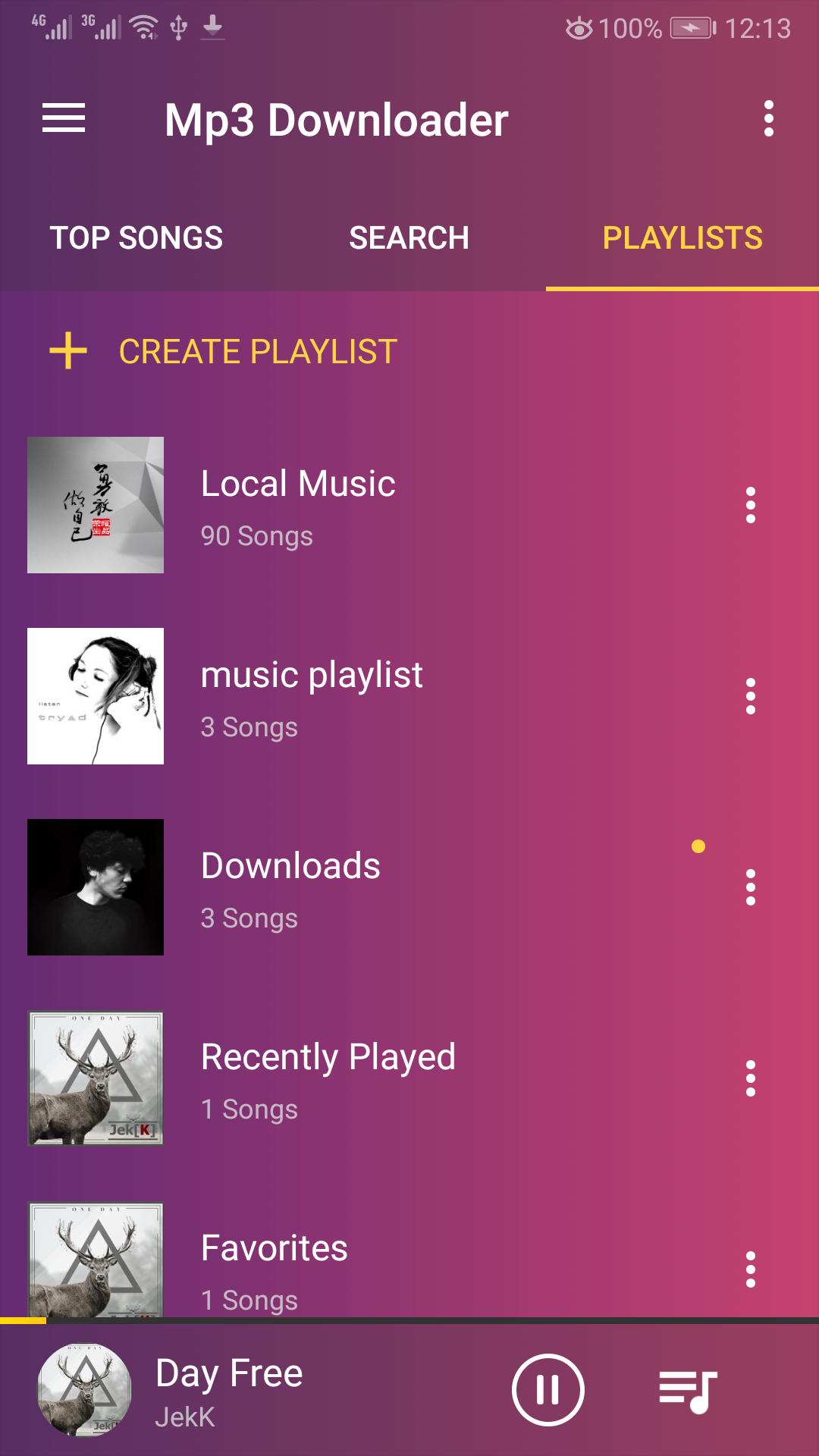Open the now playing queue

(688, 1390)
